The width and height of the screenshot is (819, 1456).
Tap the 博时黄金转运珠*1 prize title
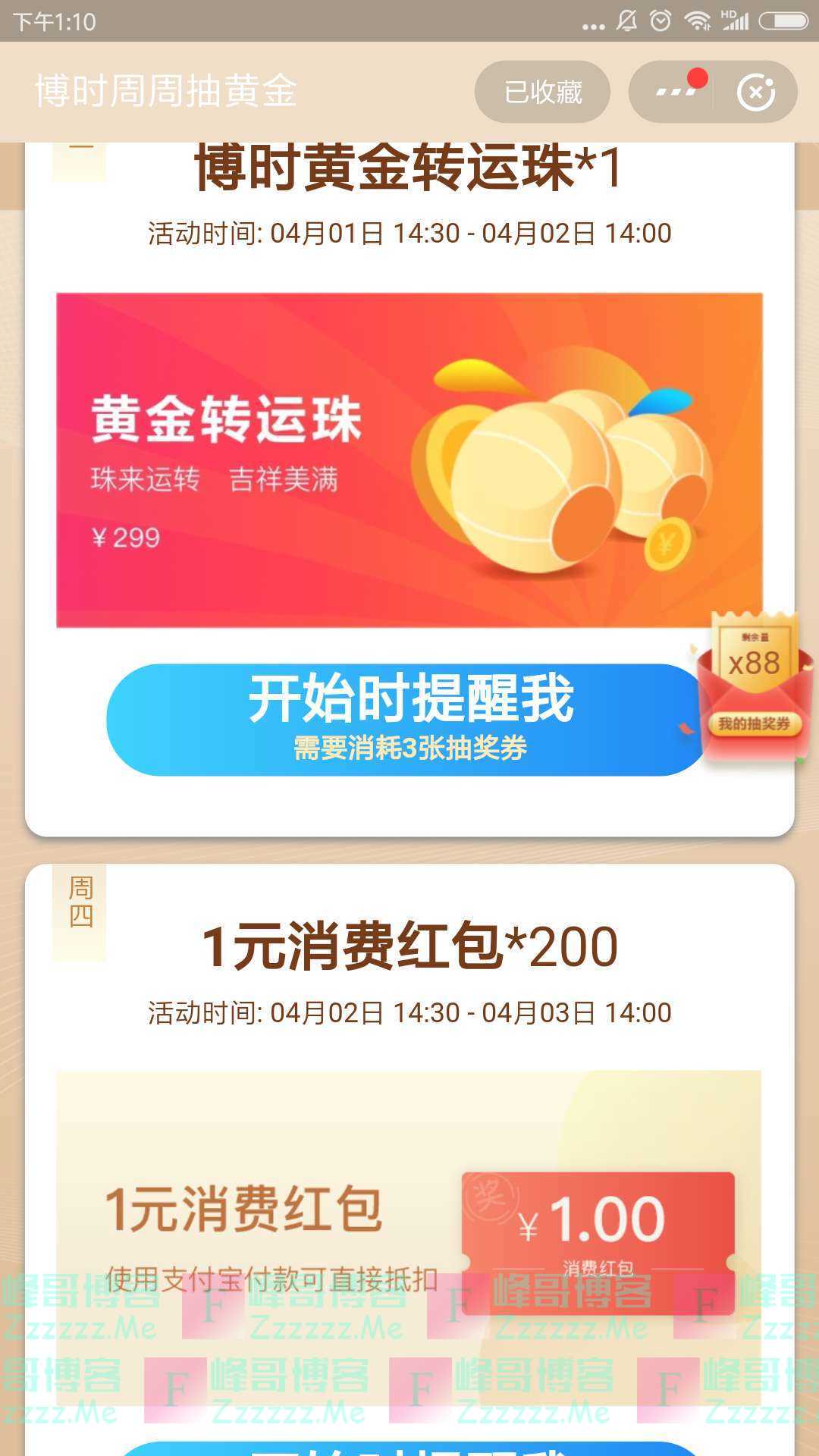coord(409,170)
